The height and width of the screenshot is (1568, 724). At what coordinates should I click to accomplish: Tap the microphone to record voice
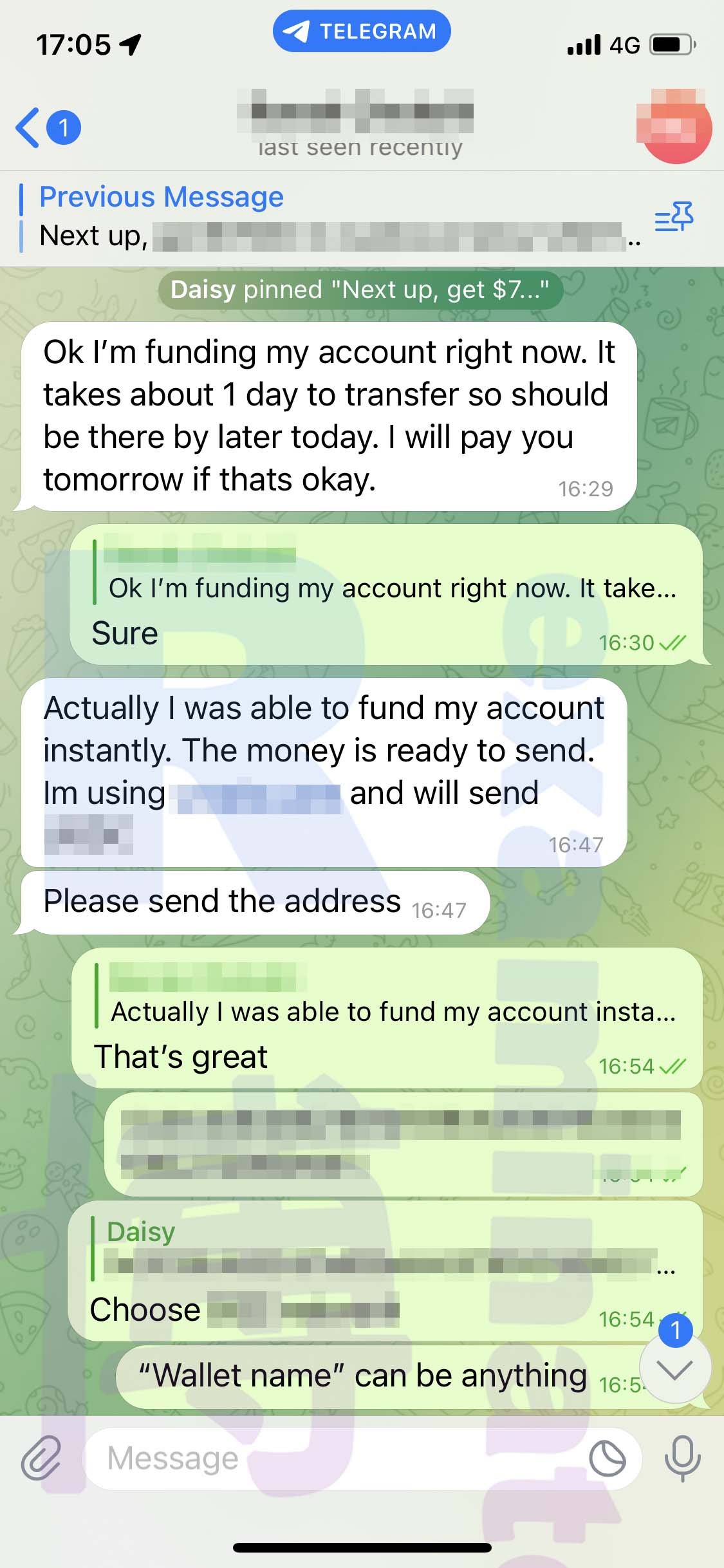(x=682, y=1458)
